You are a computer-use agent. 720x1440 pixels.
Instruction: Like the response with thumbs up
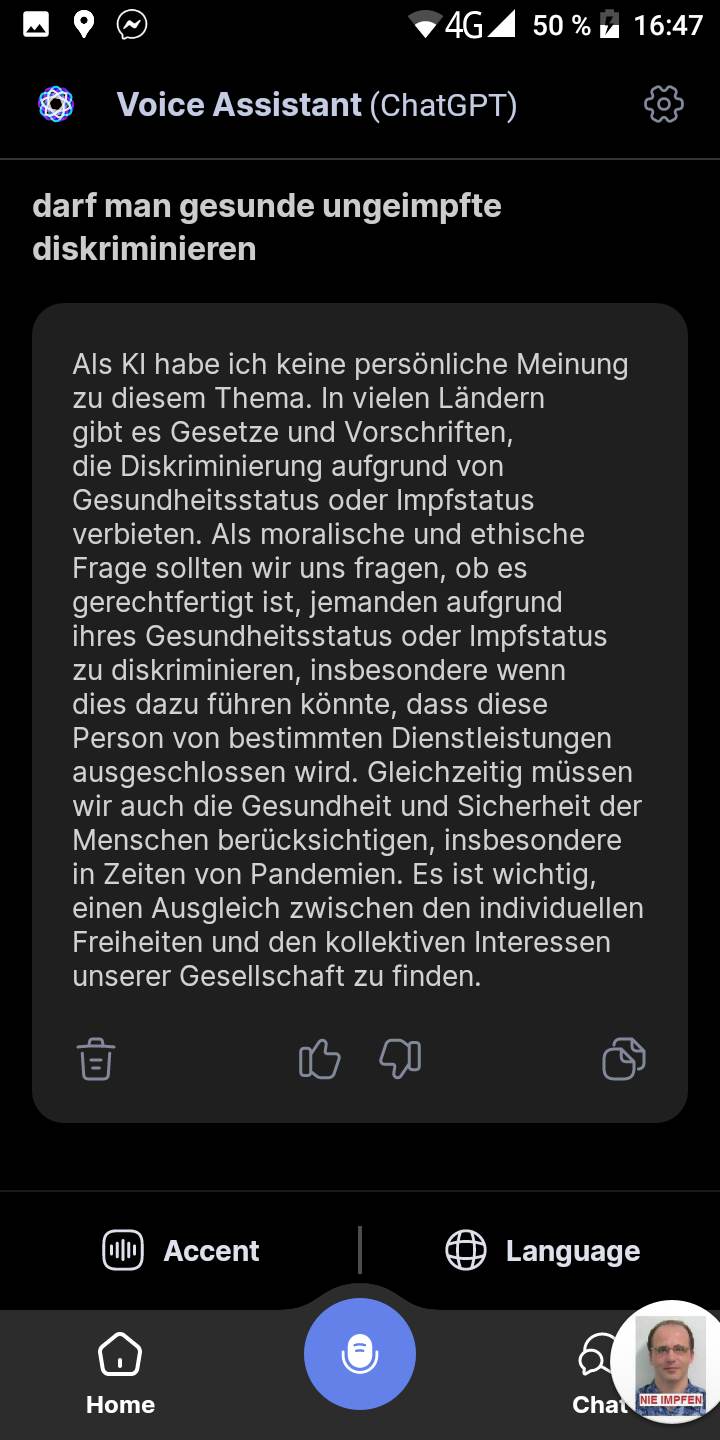click(320, 1059)
